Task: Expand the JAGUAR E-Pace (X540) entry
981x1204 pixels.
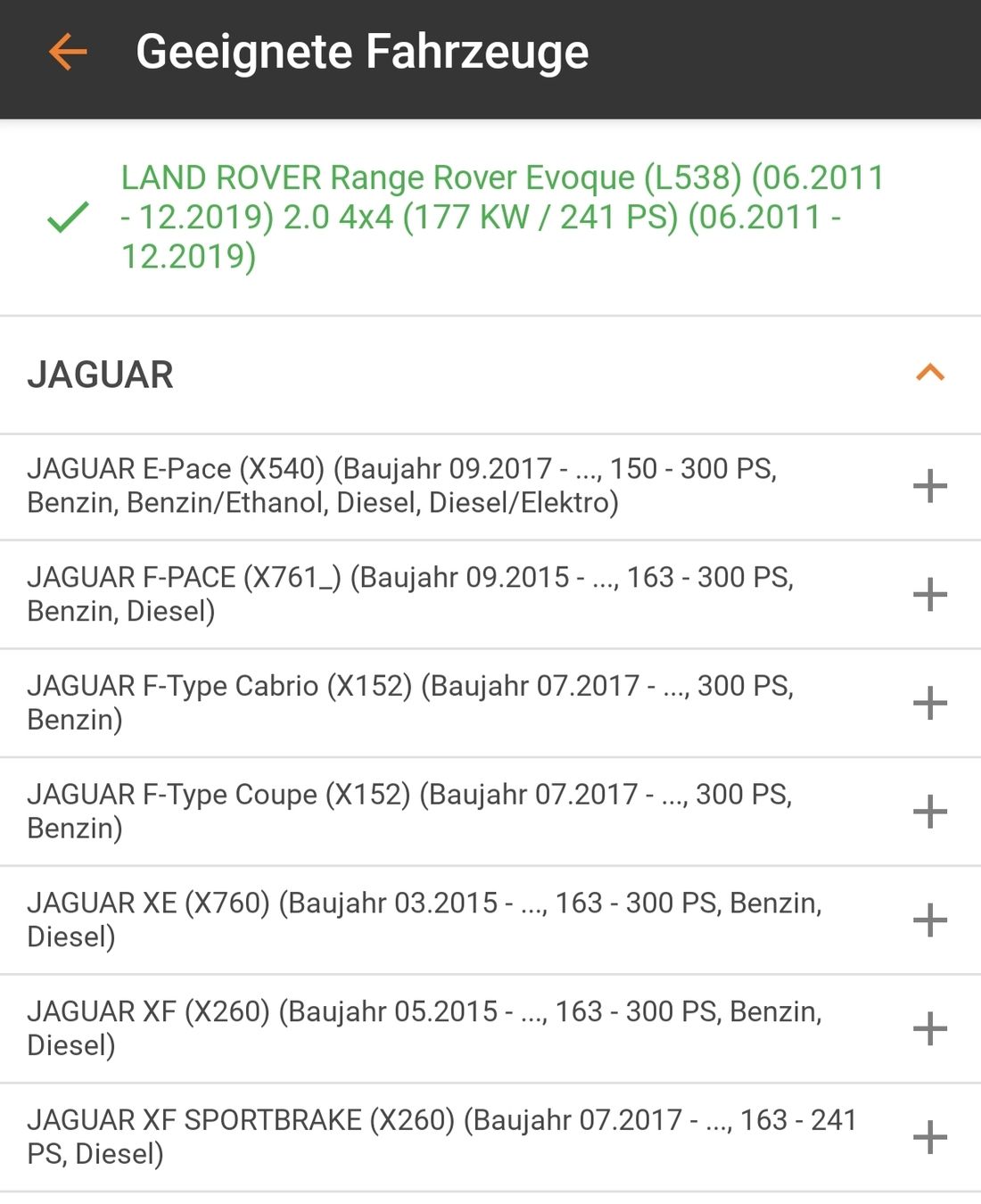Action: pyautogui.click(x=929, y=486)
